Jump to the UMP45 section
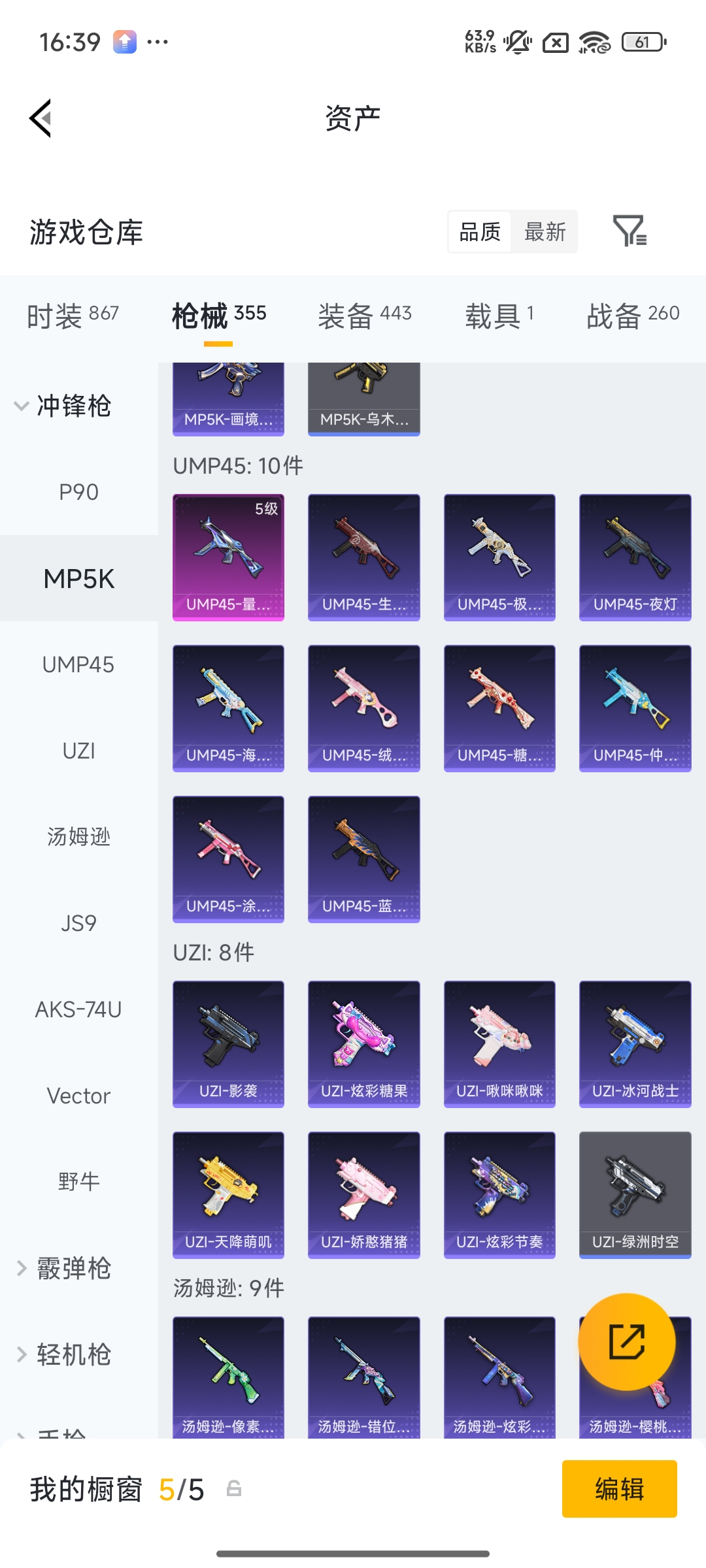Viewport: 706px width, 1568px height. point(78,664)
